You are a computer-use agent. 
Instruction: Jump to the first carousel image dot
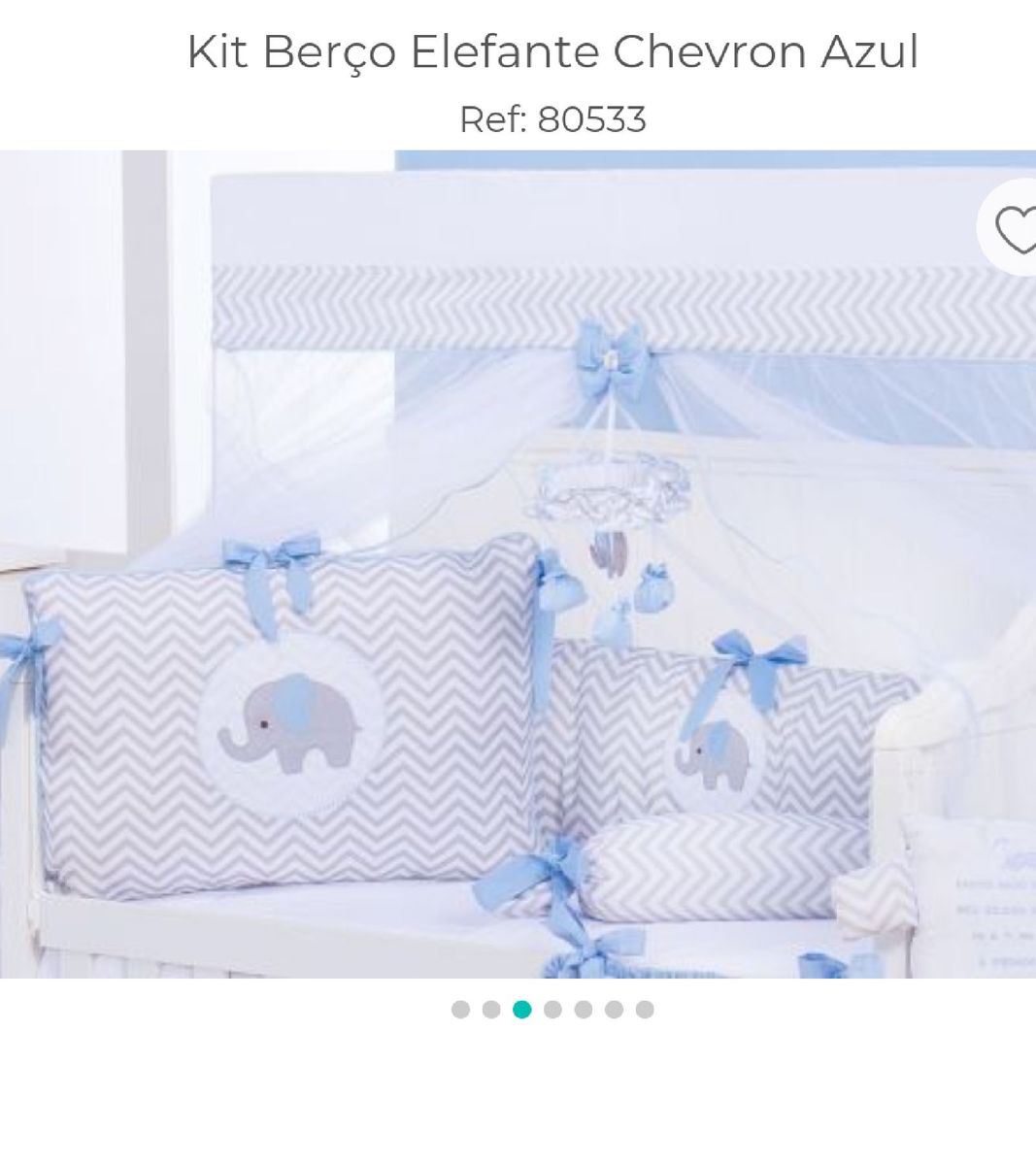click(x=460, y=1010)
